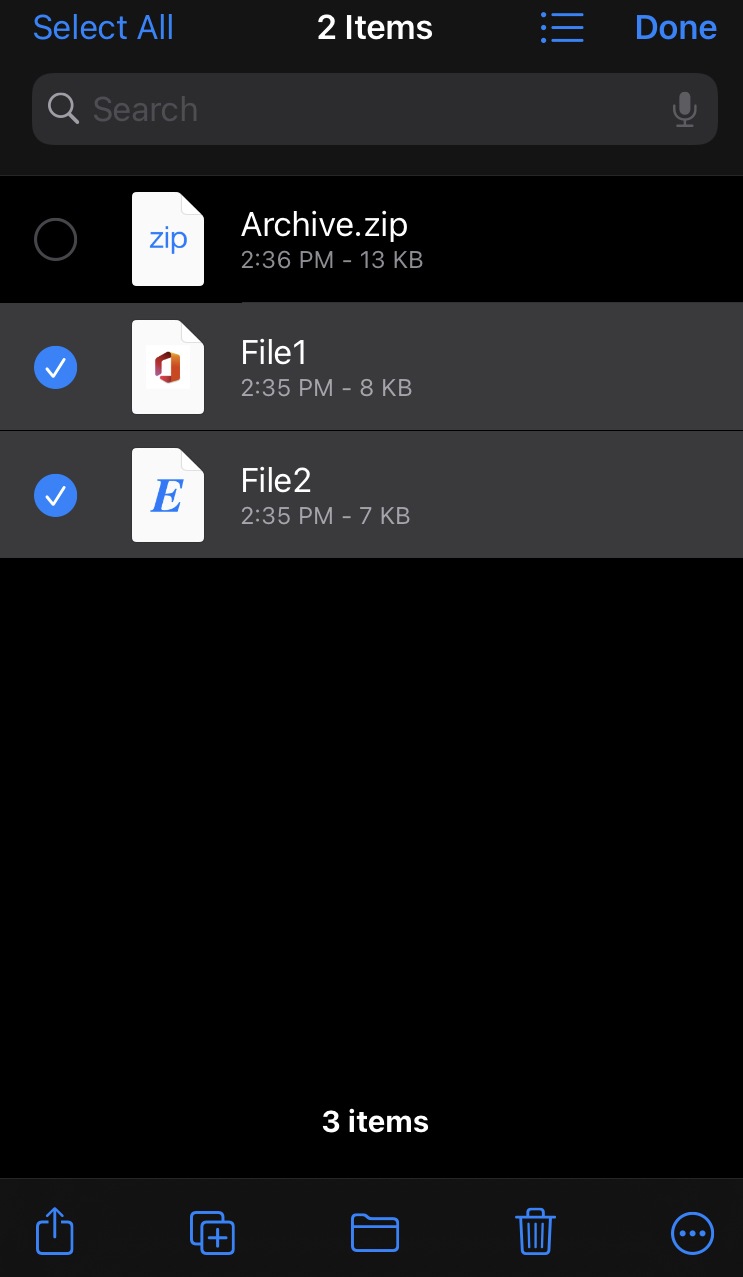Move selected files to a folder

click(375, 1231)
